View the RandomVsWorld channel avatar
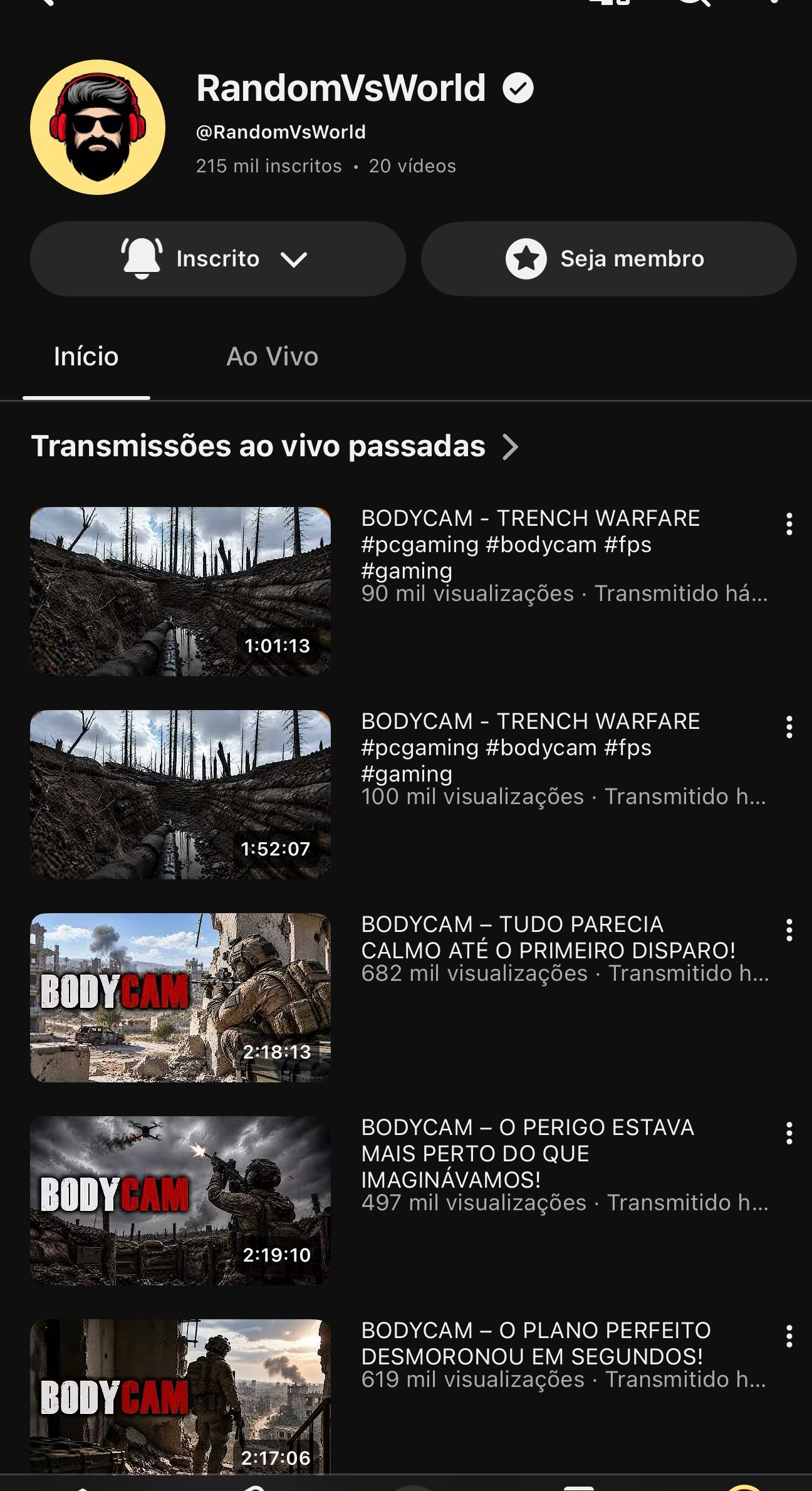This screenshot has height=1491, width=812. tap(98, 127)
